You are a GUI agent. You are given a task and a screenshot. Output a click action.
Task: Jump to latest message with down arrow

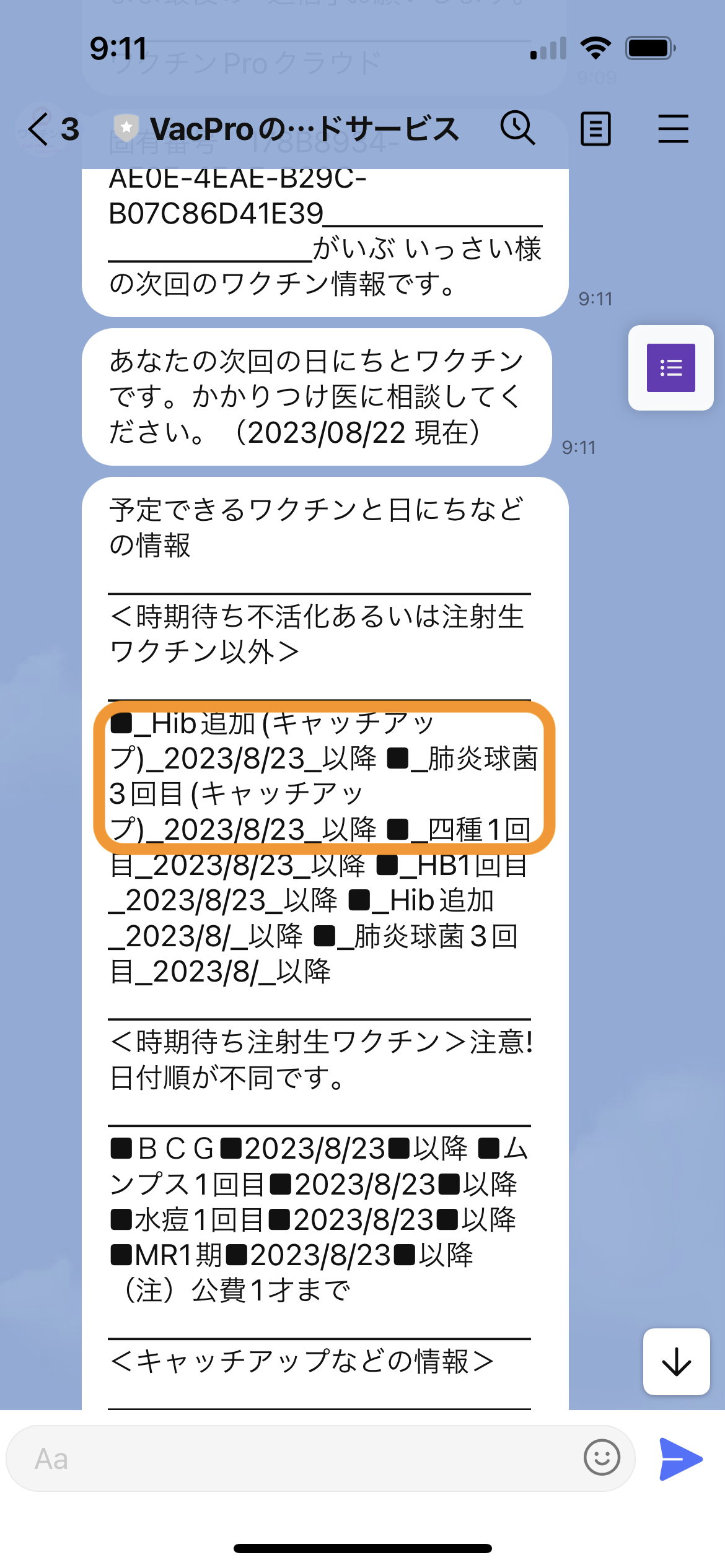[676, 1362]
